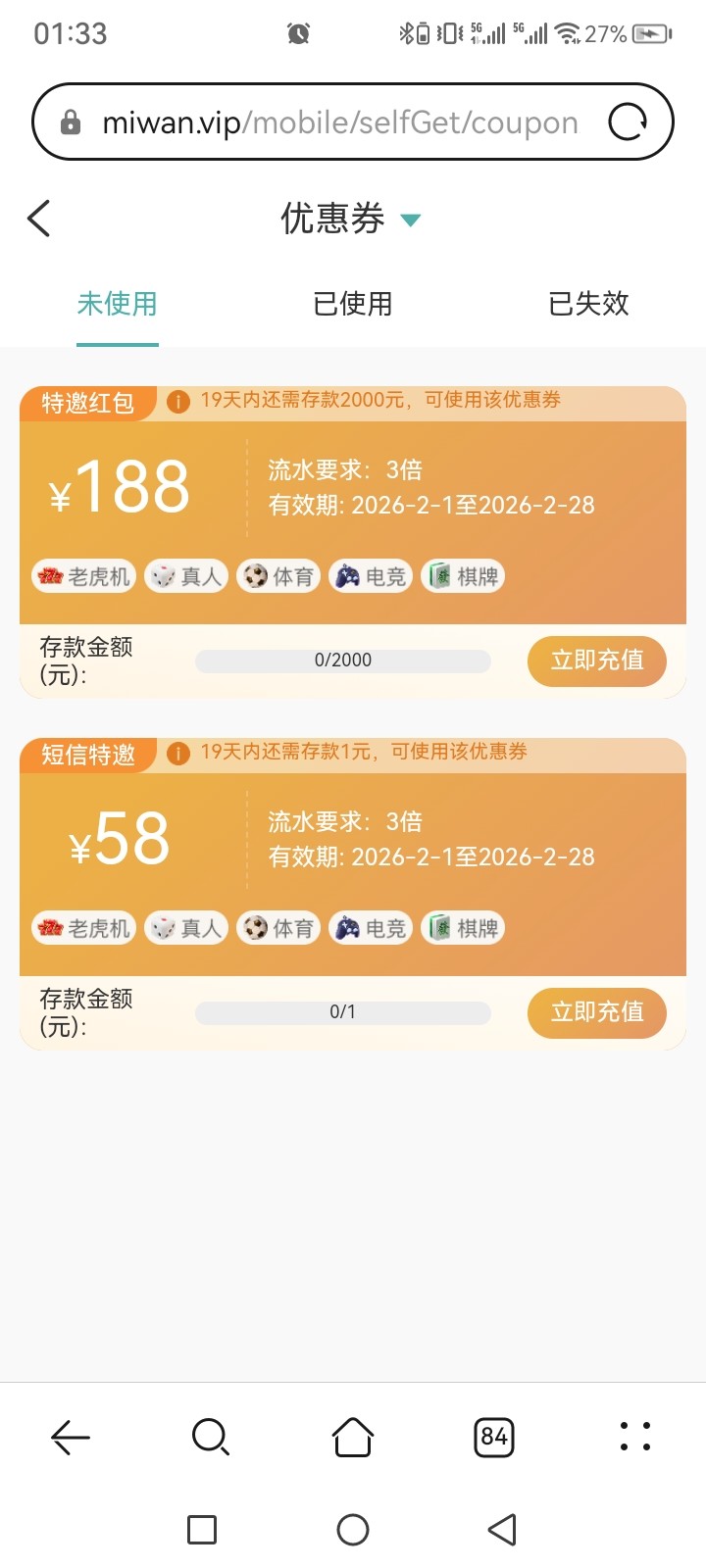
Task: Select the 未使用 tab
Action: [x=118, y=304]
